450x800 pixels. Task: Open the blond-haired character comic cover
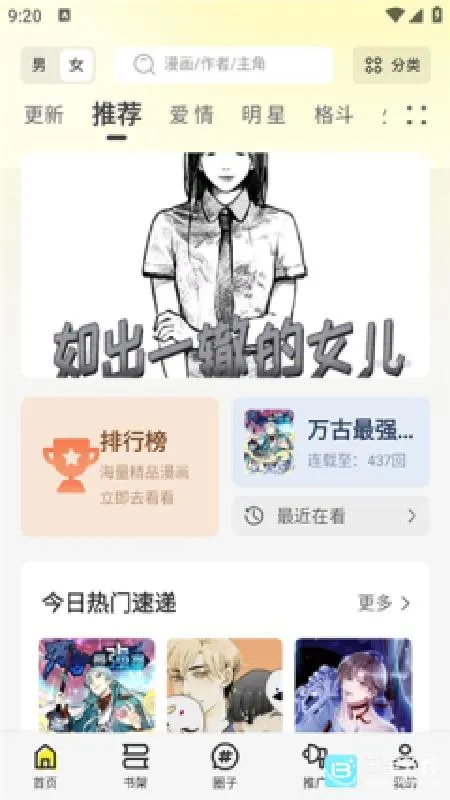coord(224,685)
